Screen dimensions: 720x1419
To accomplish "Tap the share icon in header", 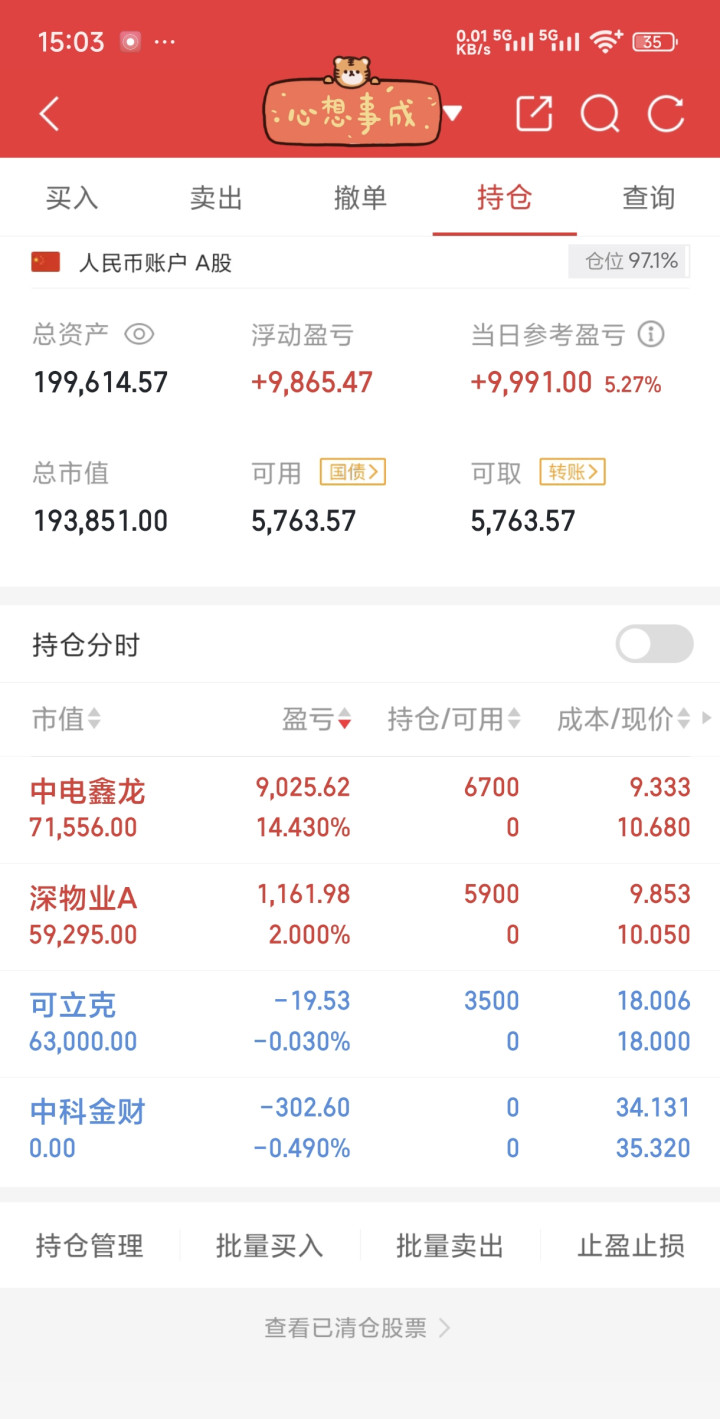I will [534, 114].
